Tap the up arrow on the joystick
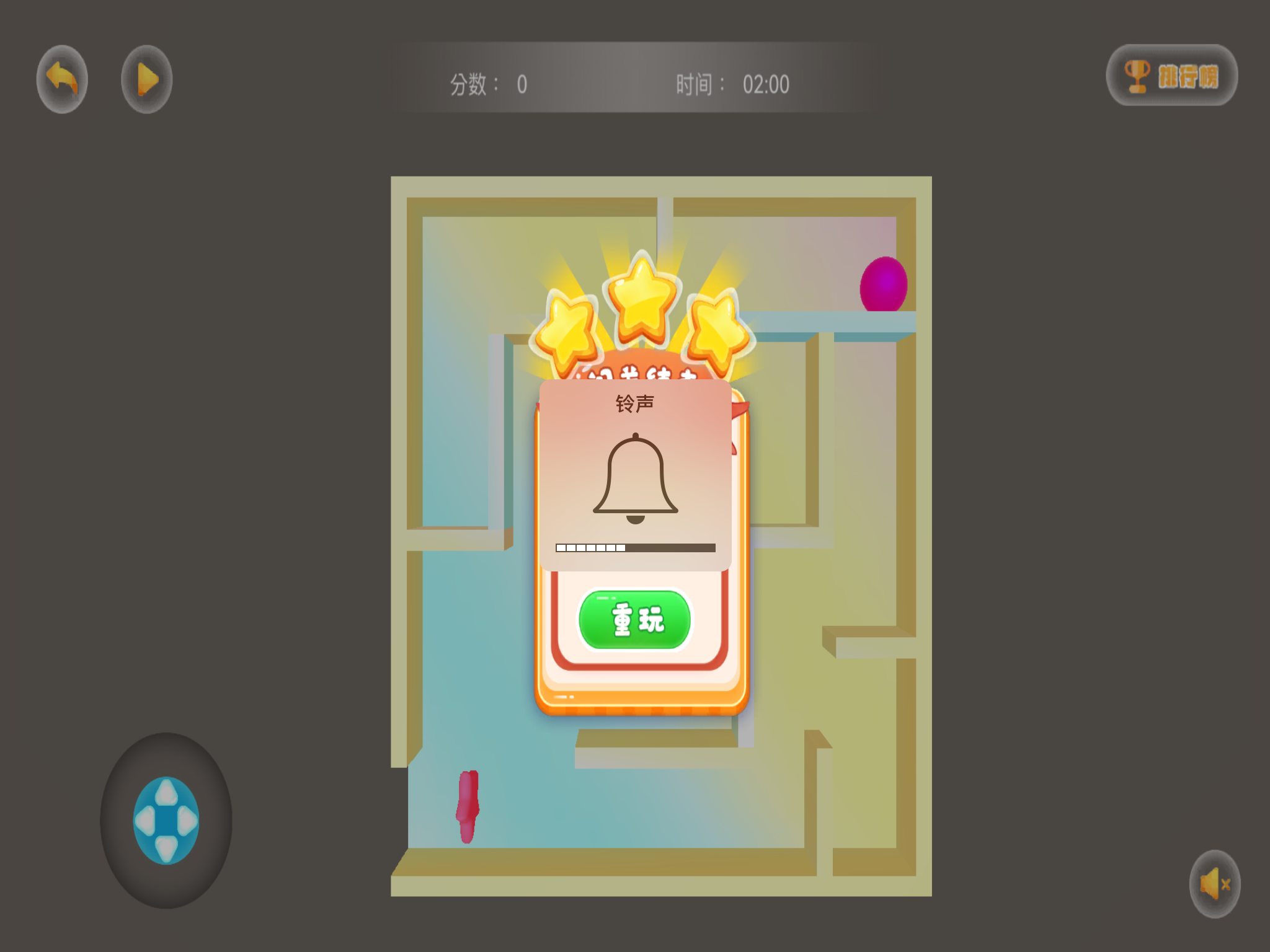This screenshot has height=952, width=1270. point(166,793)
